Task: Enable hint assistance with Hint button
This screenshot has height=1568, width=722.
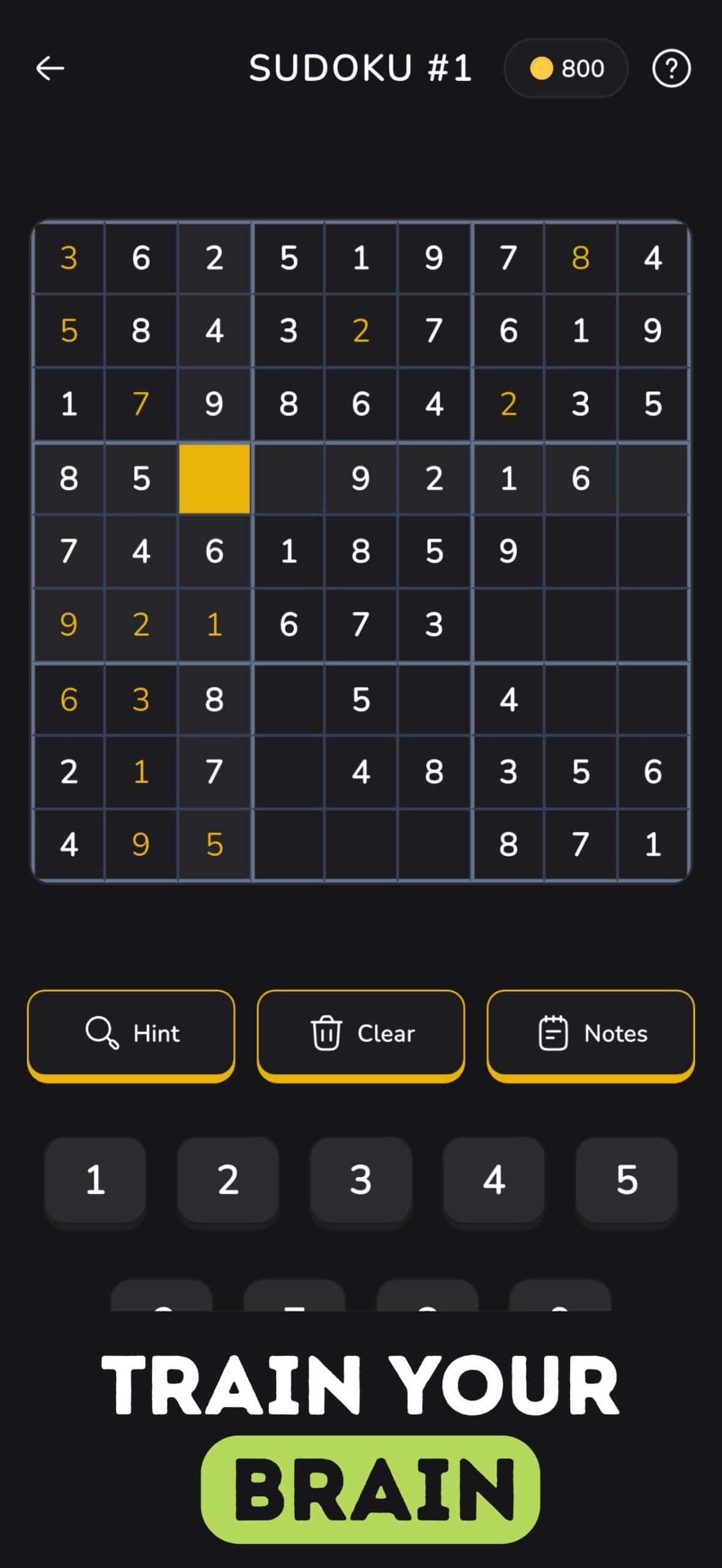Action: 130,1033
